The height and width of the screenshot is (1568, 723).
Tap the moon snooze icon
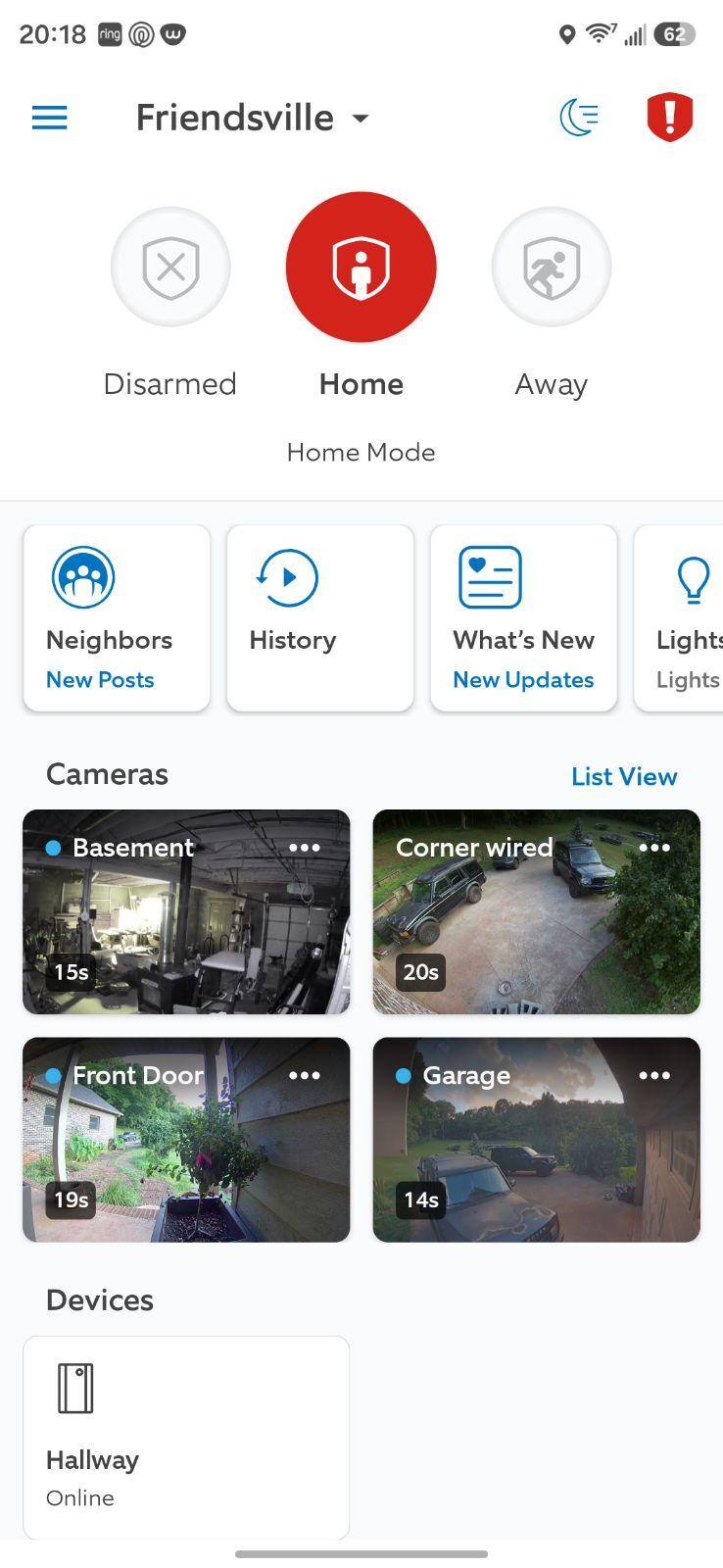click(579, 118)
